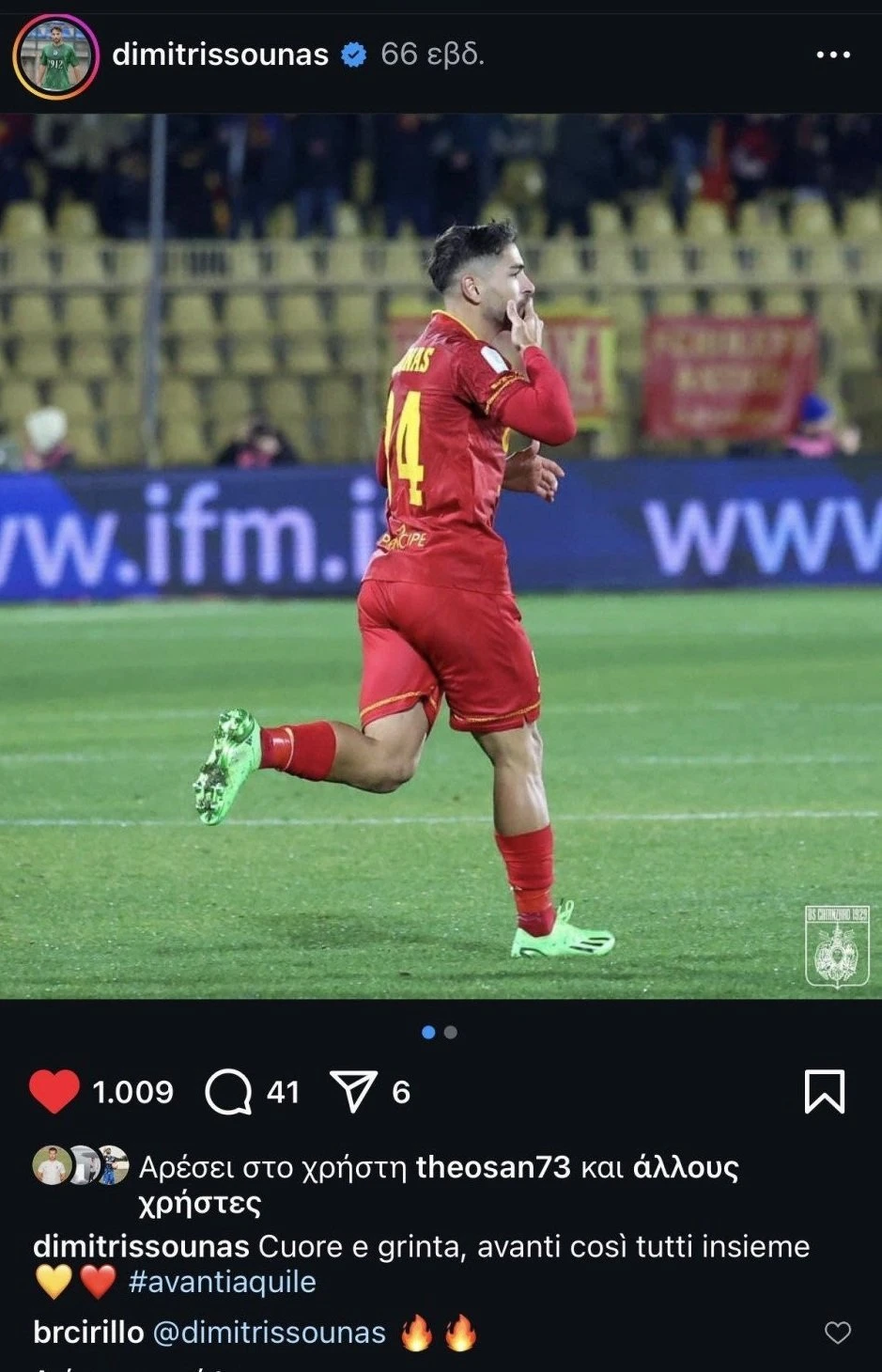Like brcirillo's comment

coord(837,1333)
